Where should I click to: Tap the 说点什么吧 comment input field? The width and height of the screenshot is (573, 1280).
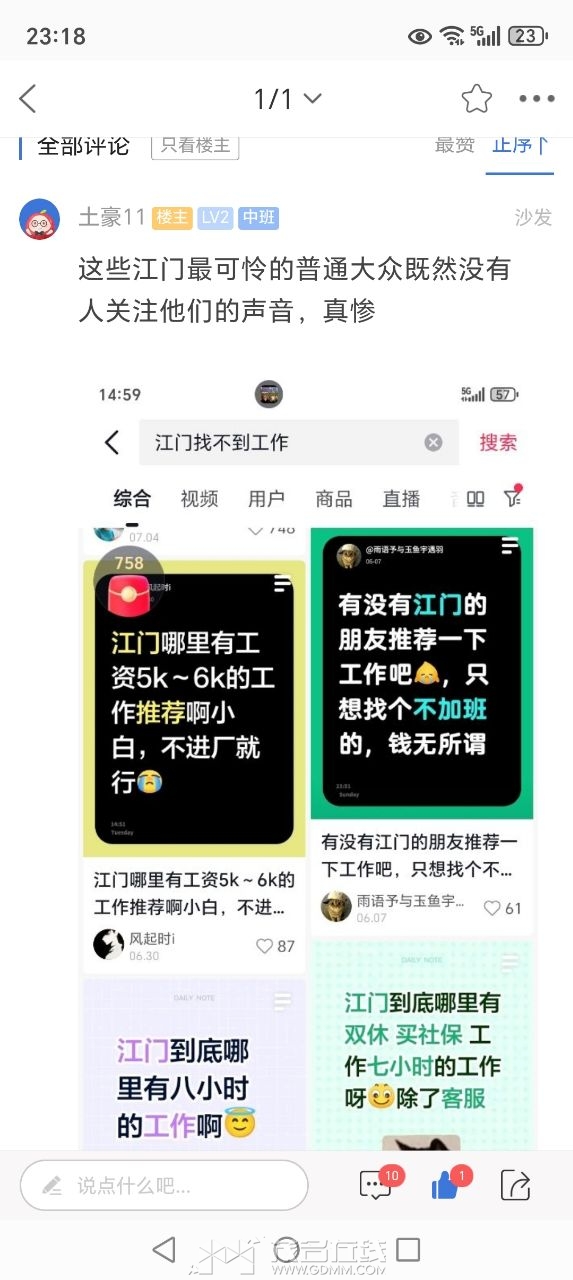click(x=164, y=1186)
